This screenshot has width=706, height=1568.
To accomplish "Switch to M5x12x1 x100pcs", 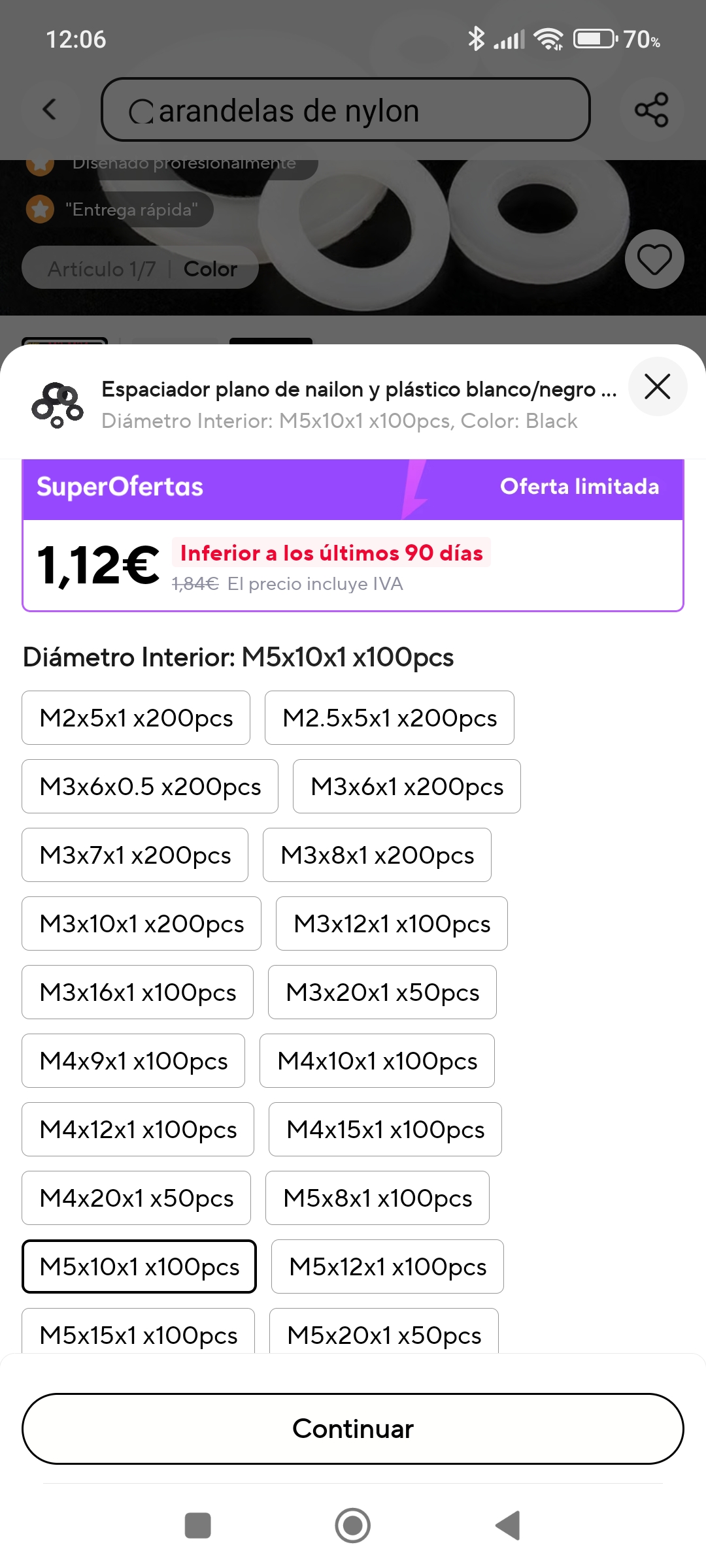I will 387,1267.
